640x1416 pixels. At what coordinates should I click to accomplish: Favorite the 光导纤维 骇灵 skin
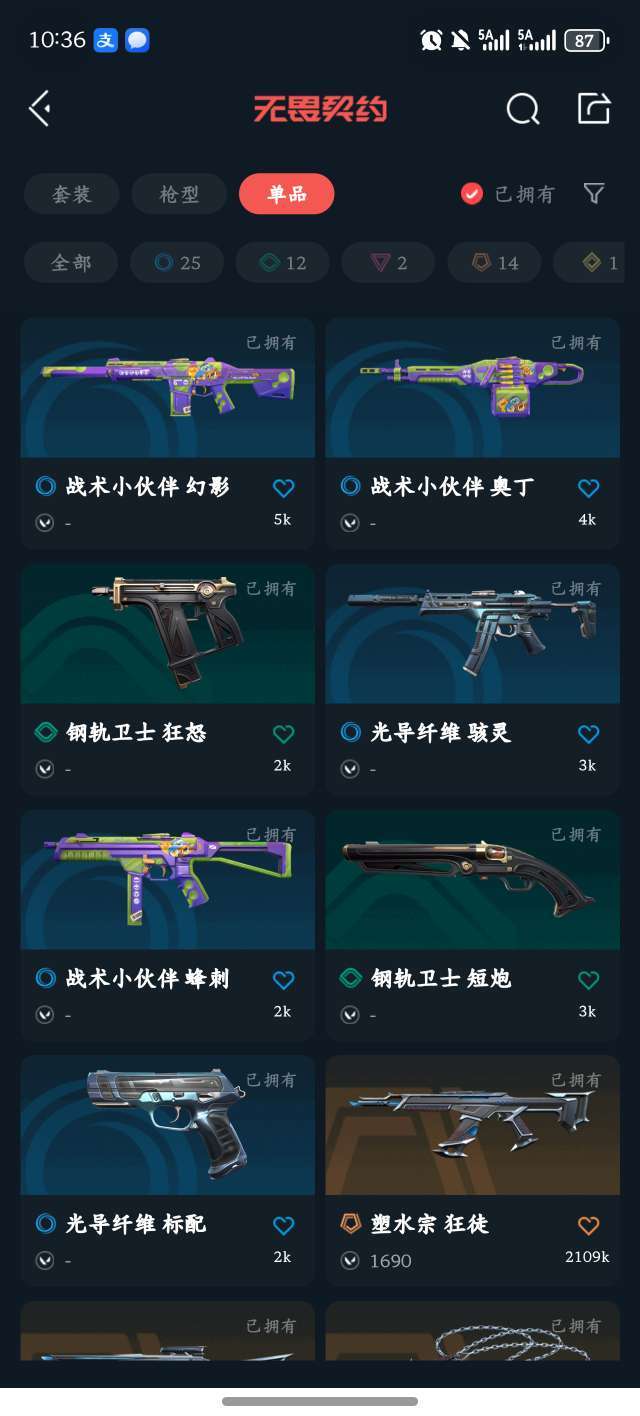588,734
